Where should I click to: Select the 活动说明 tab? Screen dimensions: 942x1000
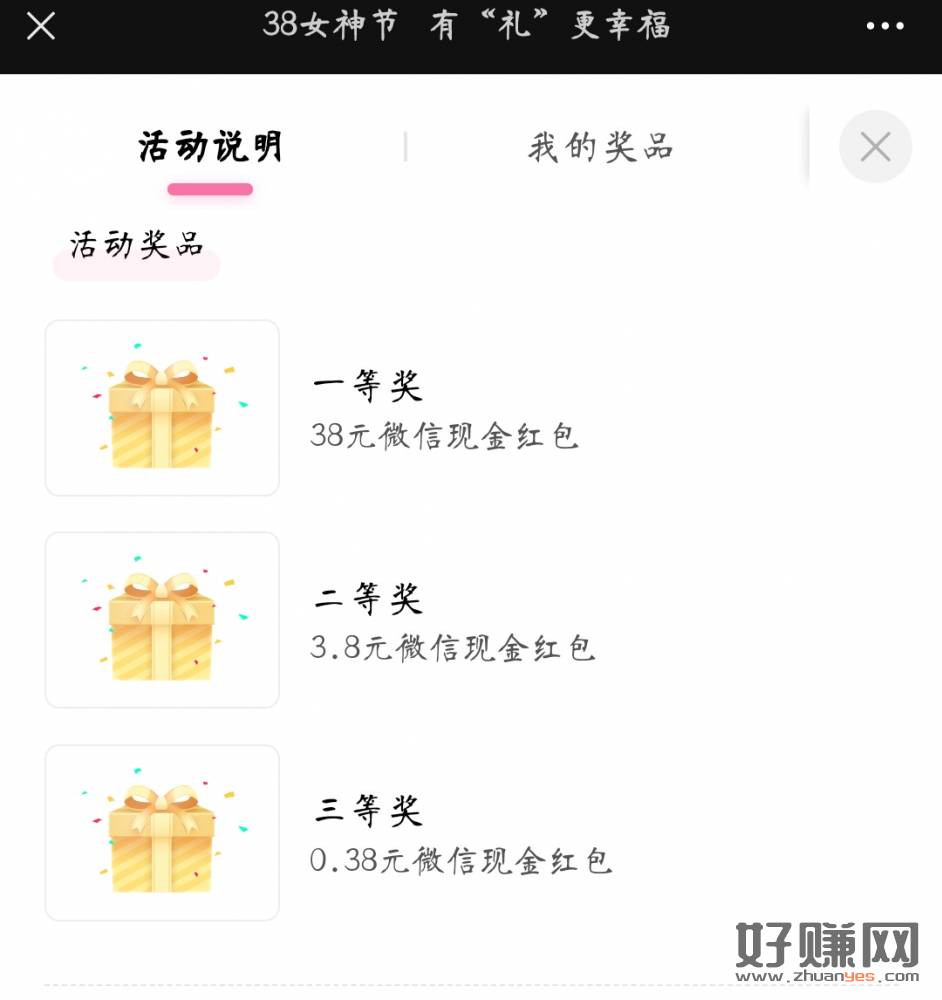[210, 148]
